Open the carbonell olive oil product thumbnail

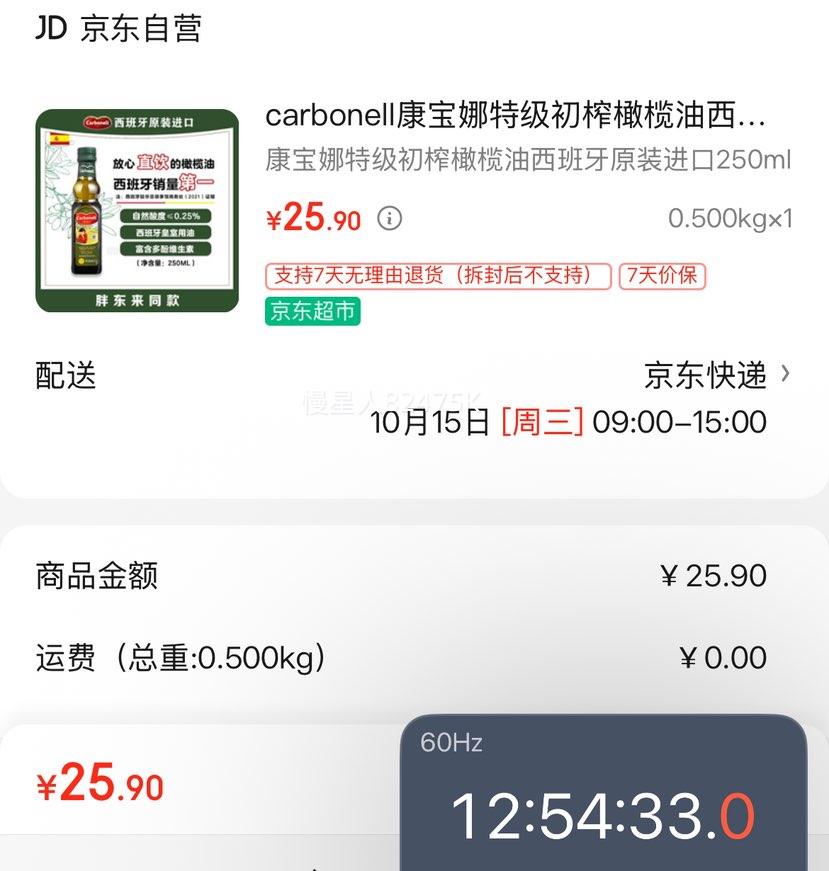point(137,210)
